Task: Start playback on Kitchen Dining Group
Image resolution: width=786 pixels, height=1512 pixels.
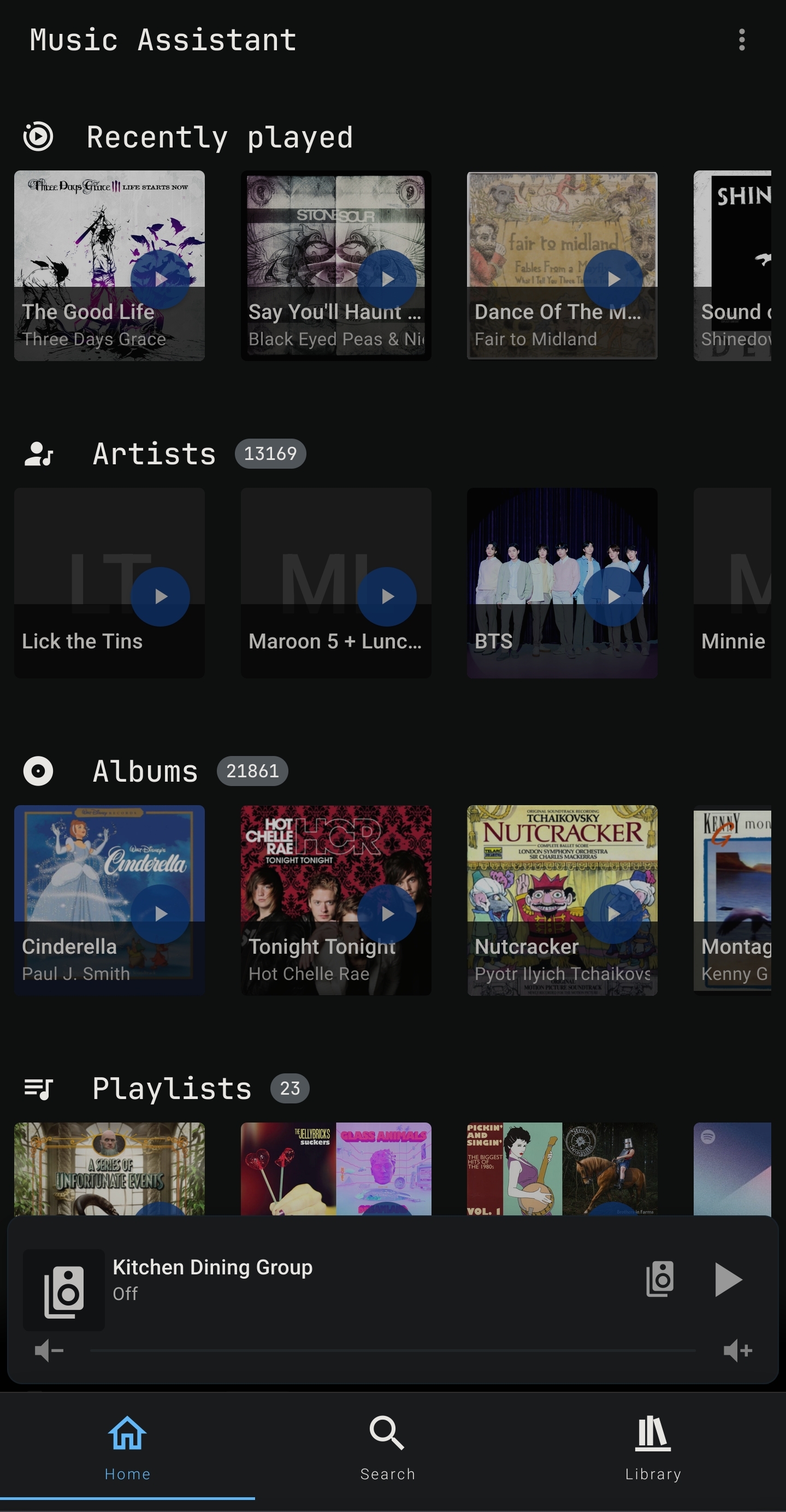Action: tap(729, 1279)
